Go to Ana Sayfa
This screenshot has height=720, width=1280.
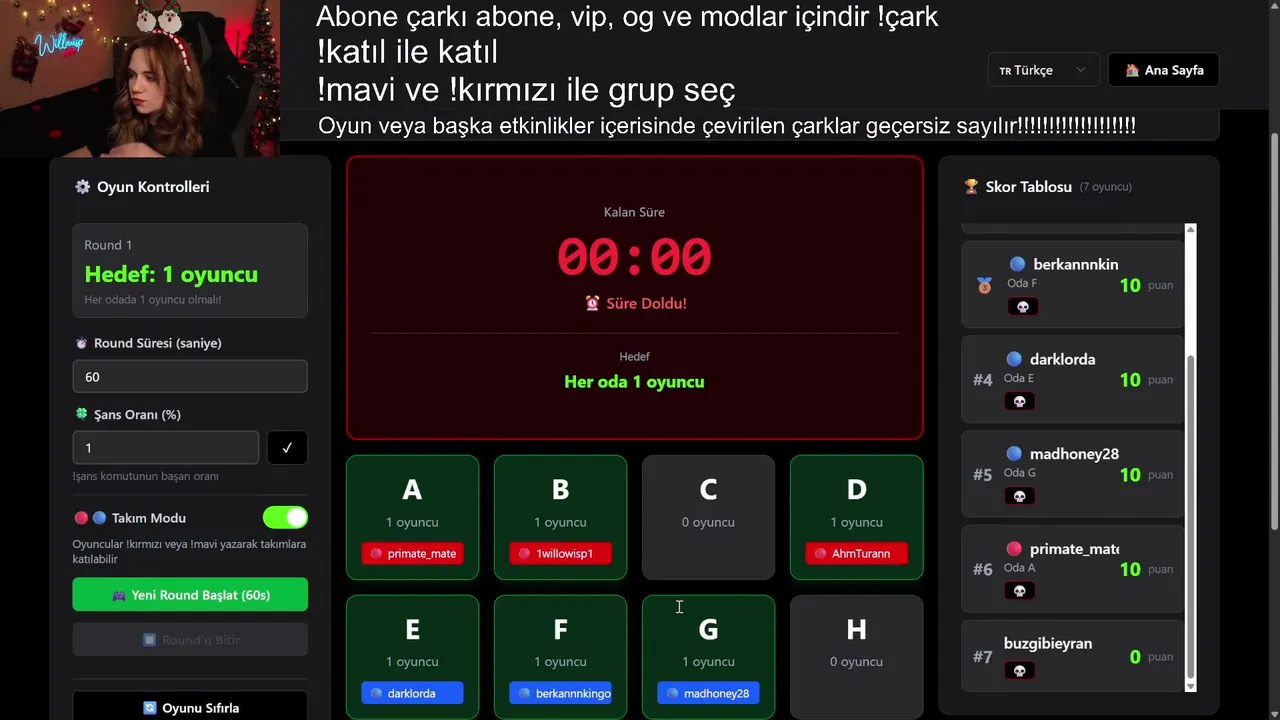tap(1163, 70)
